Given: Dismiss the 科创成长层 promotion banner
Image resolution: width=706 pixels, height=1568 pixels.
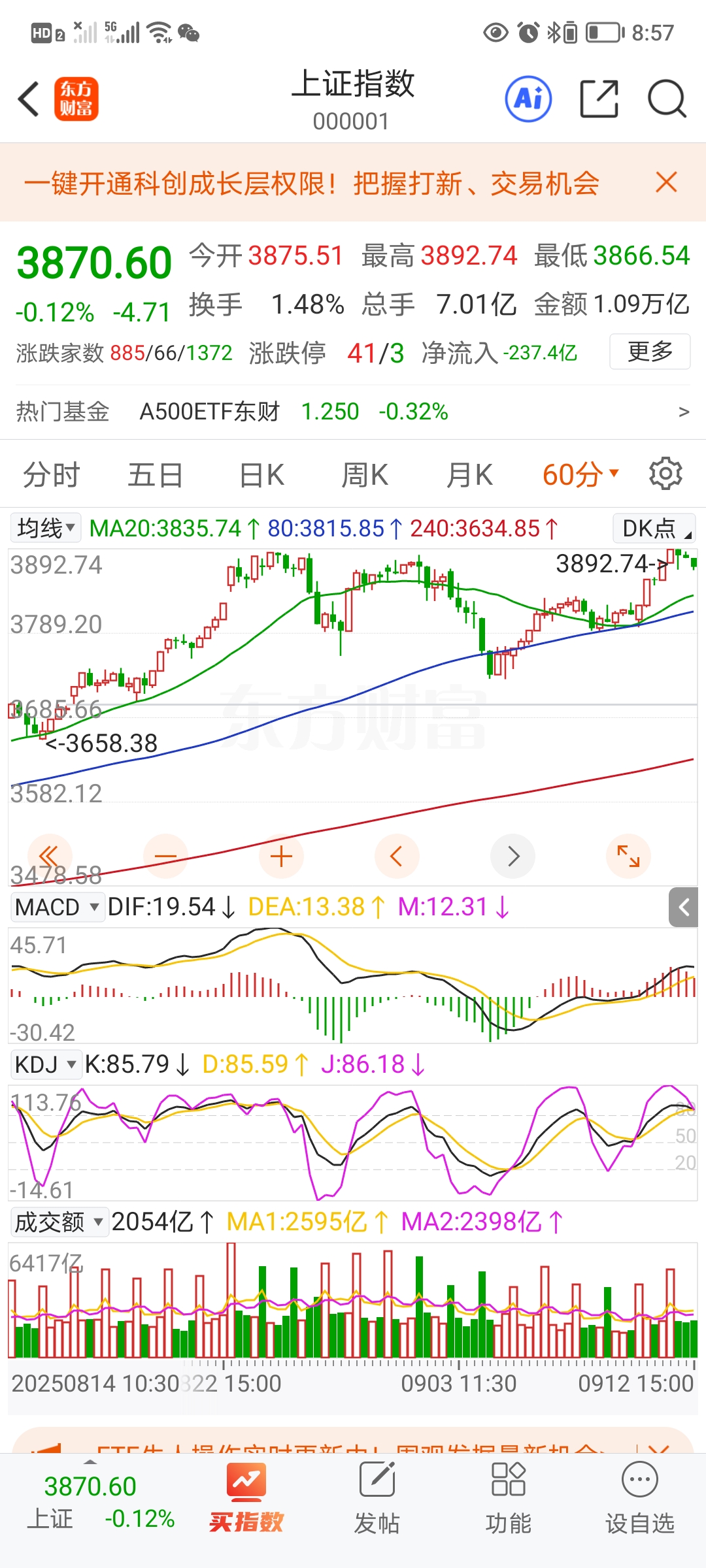Looking at the screenshot, I should click(666, 182).
